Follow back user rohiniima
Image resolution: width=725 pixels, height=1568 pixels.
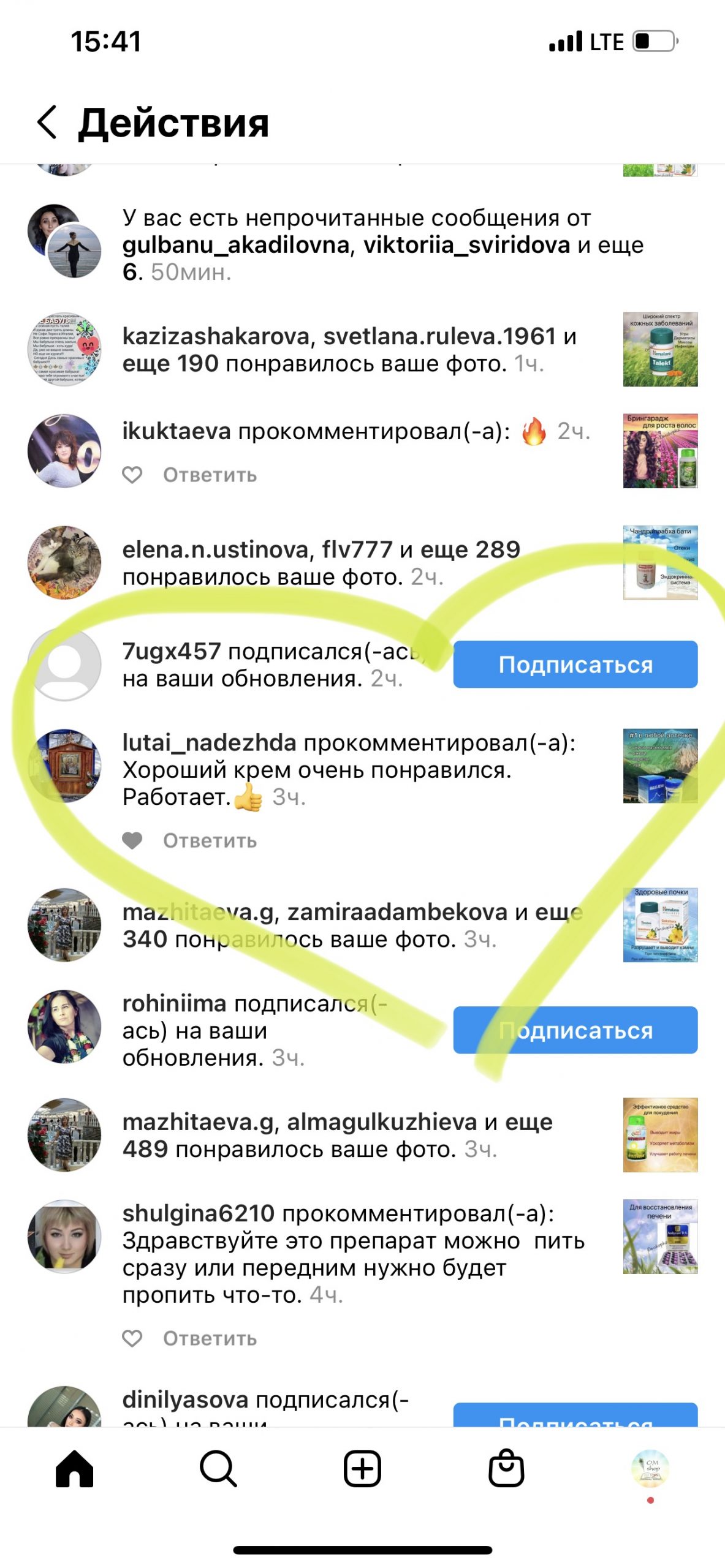click(x=575, y=1030)
